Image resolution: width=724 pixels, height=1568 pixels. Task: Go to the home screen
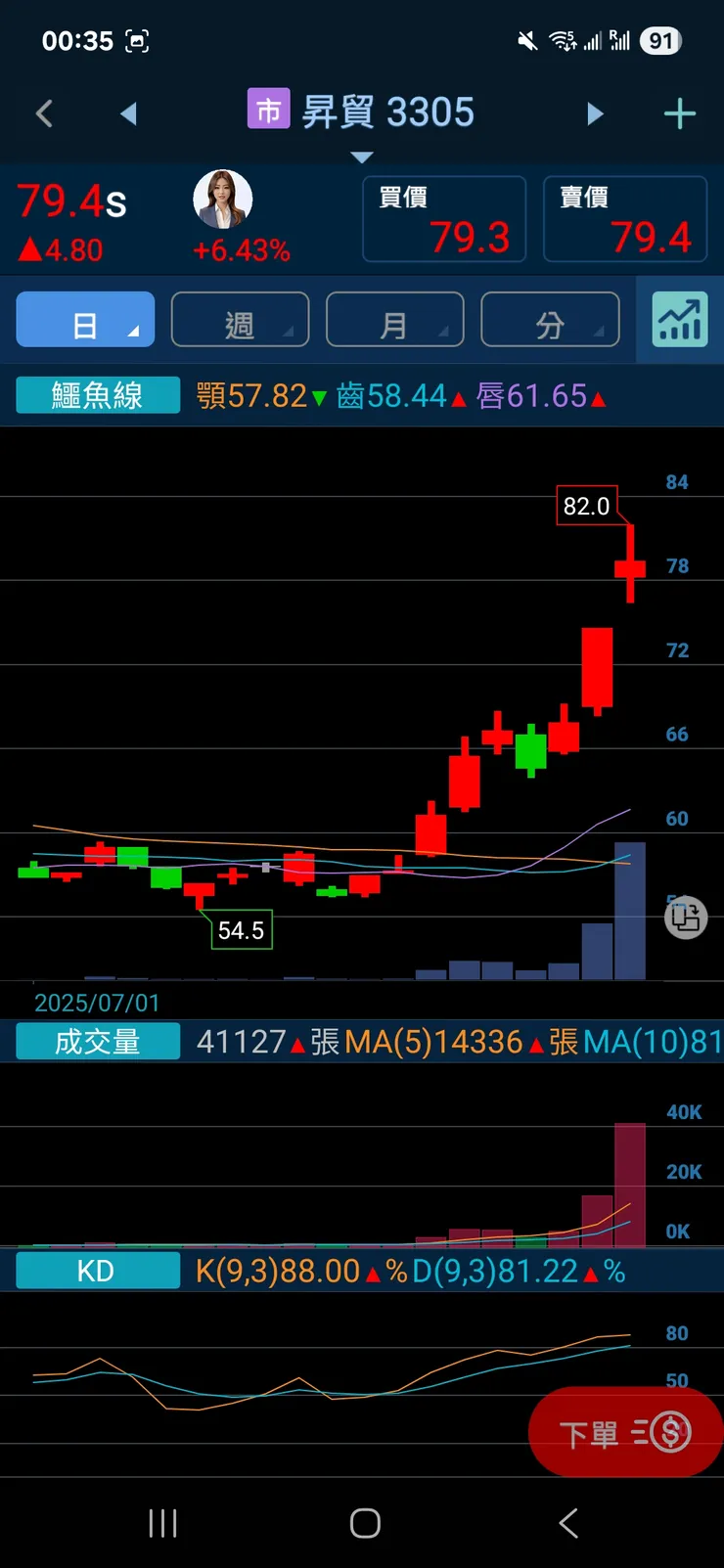[365, 1523]
